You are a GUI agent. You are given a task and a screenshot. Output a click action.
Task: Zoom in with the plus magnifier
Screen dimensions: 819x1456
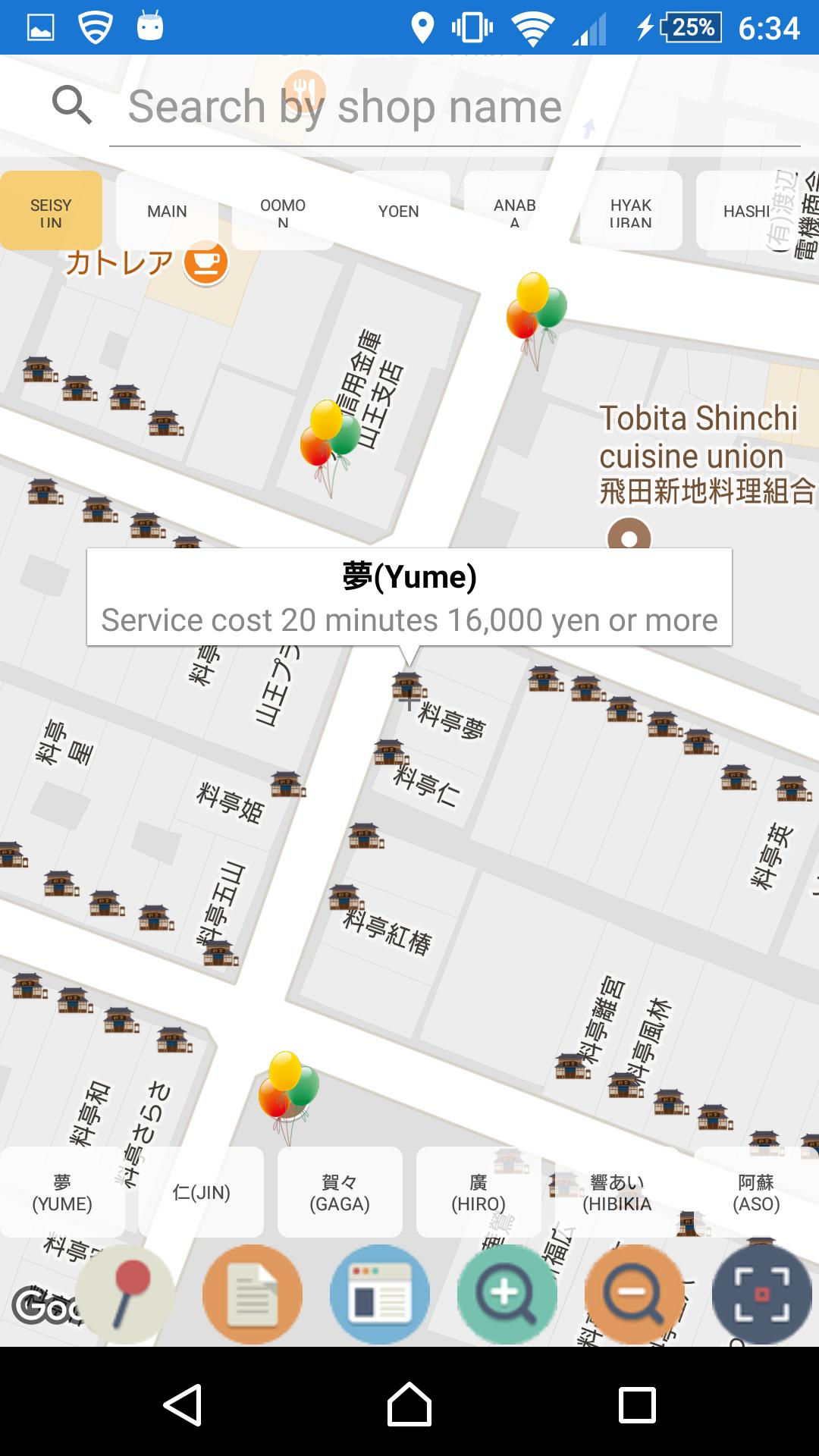(x=507, y=1294)
